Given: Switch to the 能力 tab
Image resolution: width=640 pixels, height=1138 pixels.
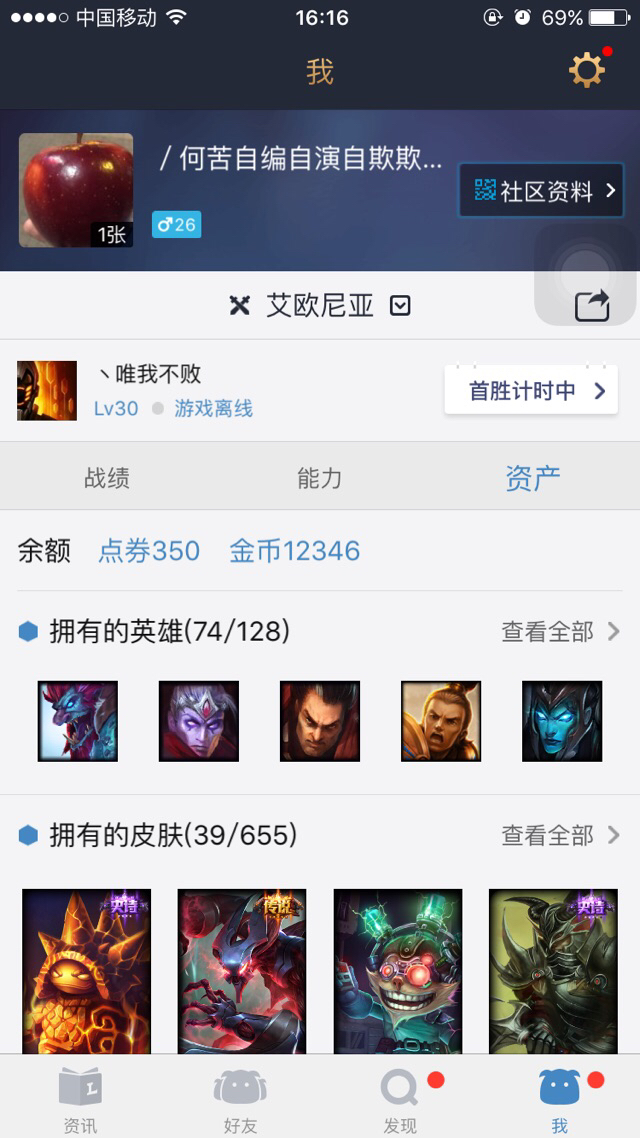Looking at the screenshot, I should tap(319, 478).
